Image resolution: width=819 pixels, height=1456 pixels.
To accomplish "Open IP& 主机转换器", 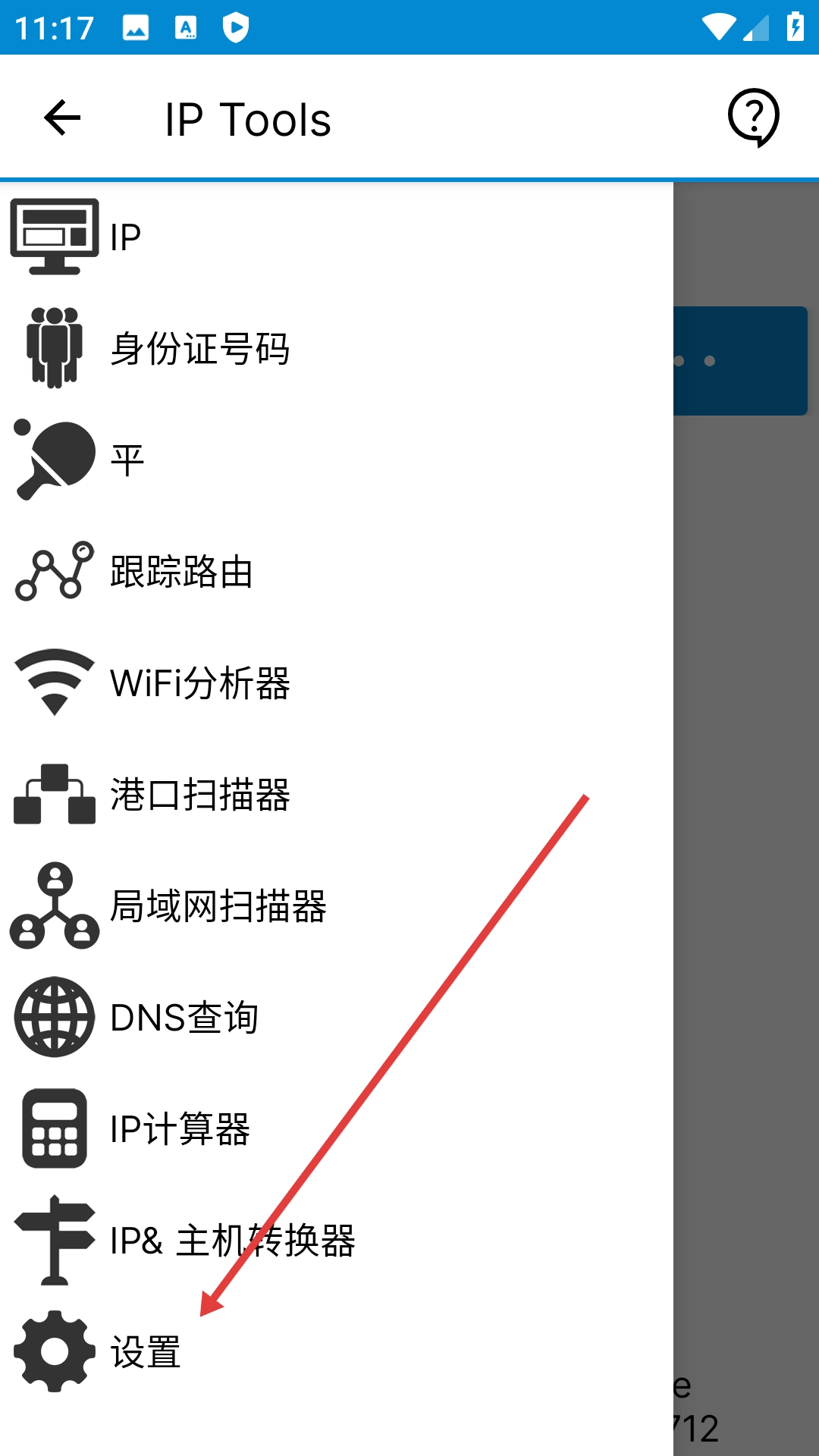I will (231, 1241).
